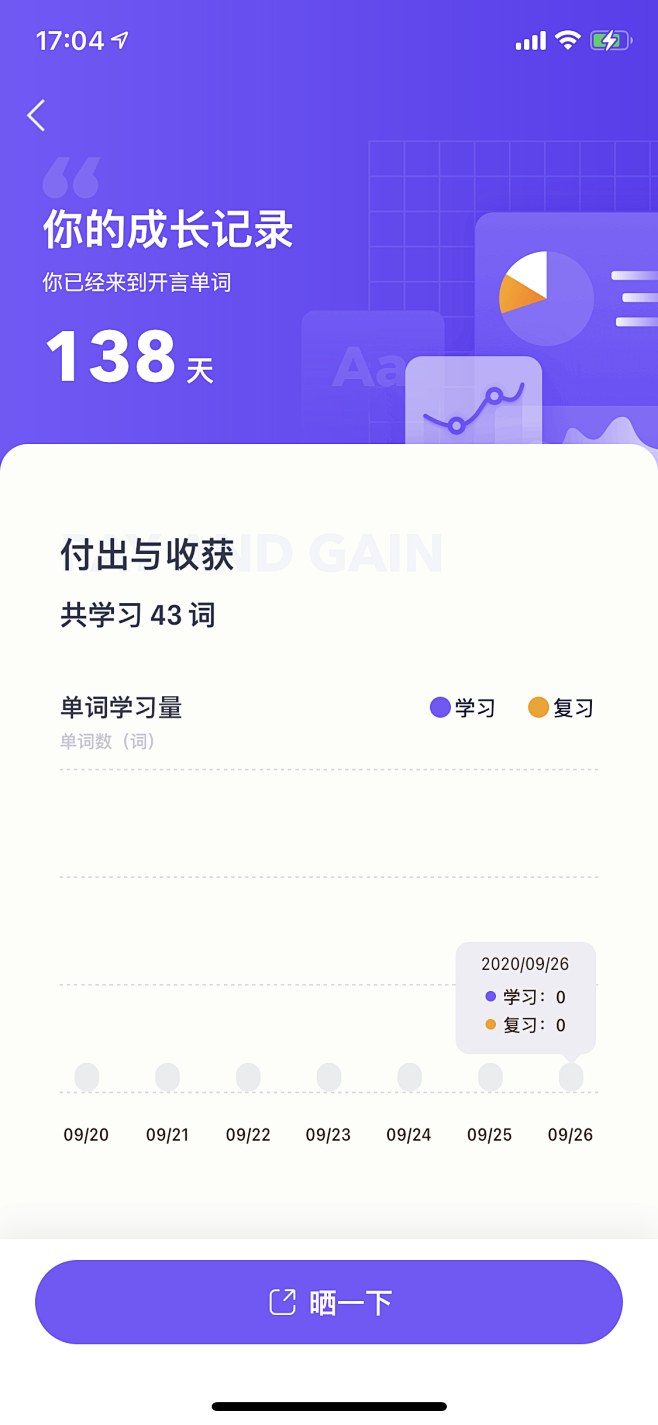Select the 09/23 bar in chart
The width and height of the screenshot is (658, 1425).
tap(329, 1077)
